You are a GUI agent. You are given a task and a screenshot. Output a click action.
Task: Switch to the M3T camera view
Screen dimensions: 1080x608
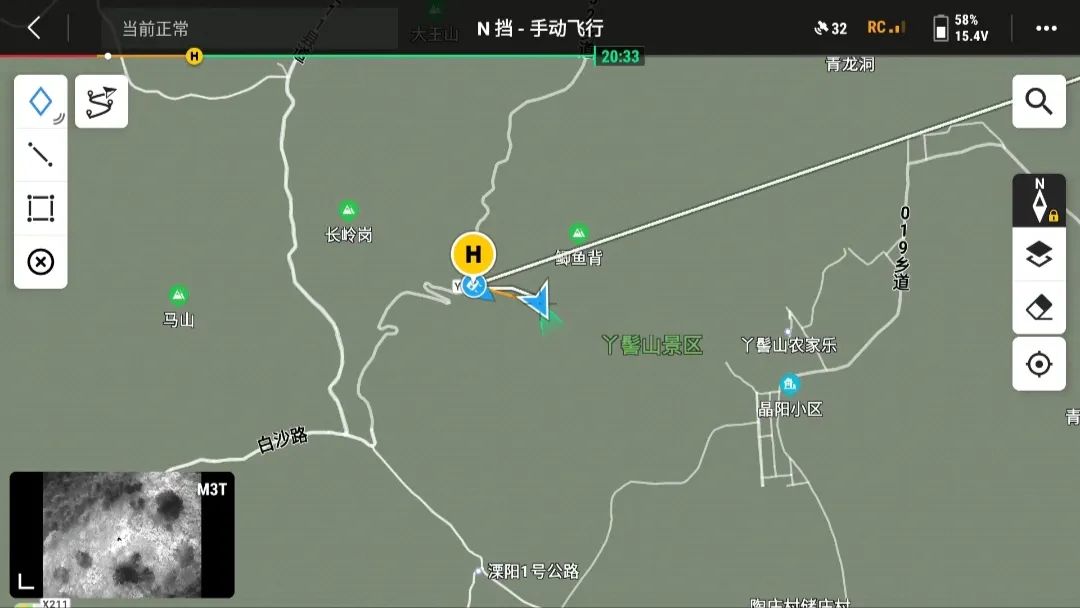coord(122,535)
